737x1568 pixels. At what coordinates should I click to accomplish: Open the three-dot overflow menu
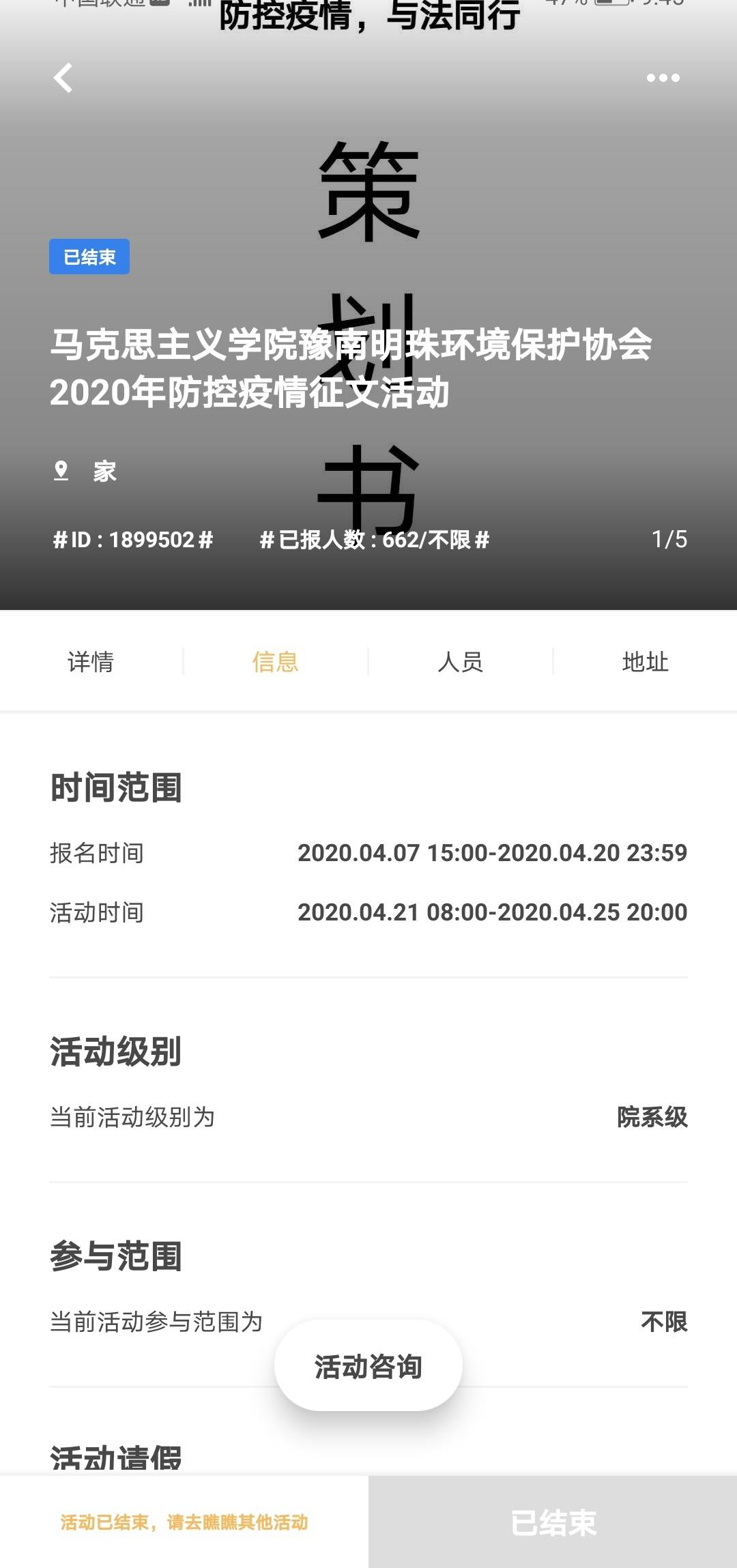(663, 78)
